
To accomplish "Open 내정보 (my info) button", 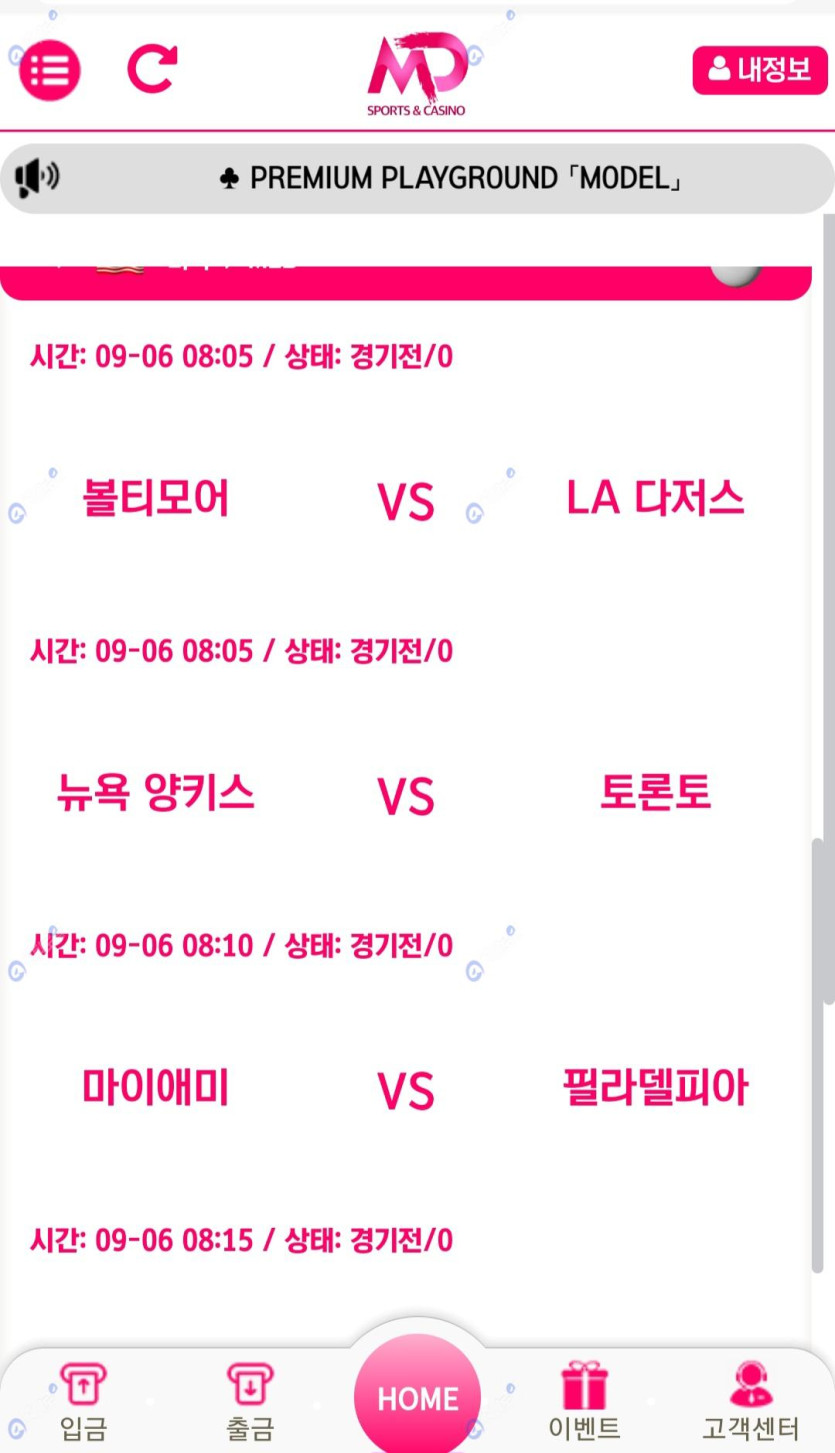I will (x=760, y=71).
